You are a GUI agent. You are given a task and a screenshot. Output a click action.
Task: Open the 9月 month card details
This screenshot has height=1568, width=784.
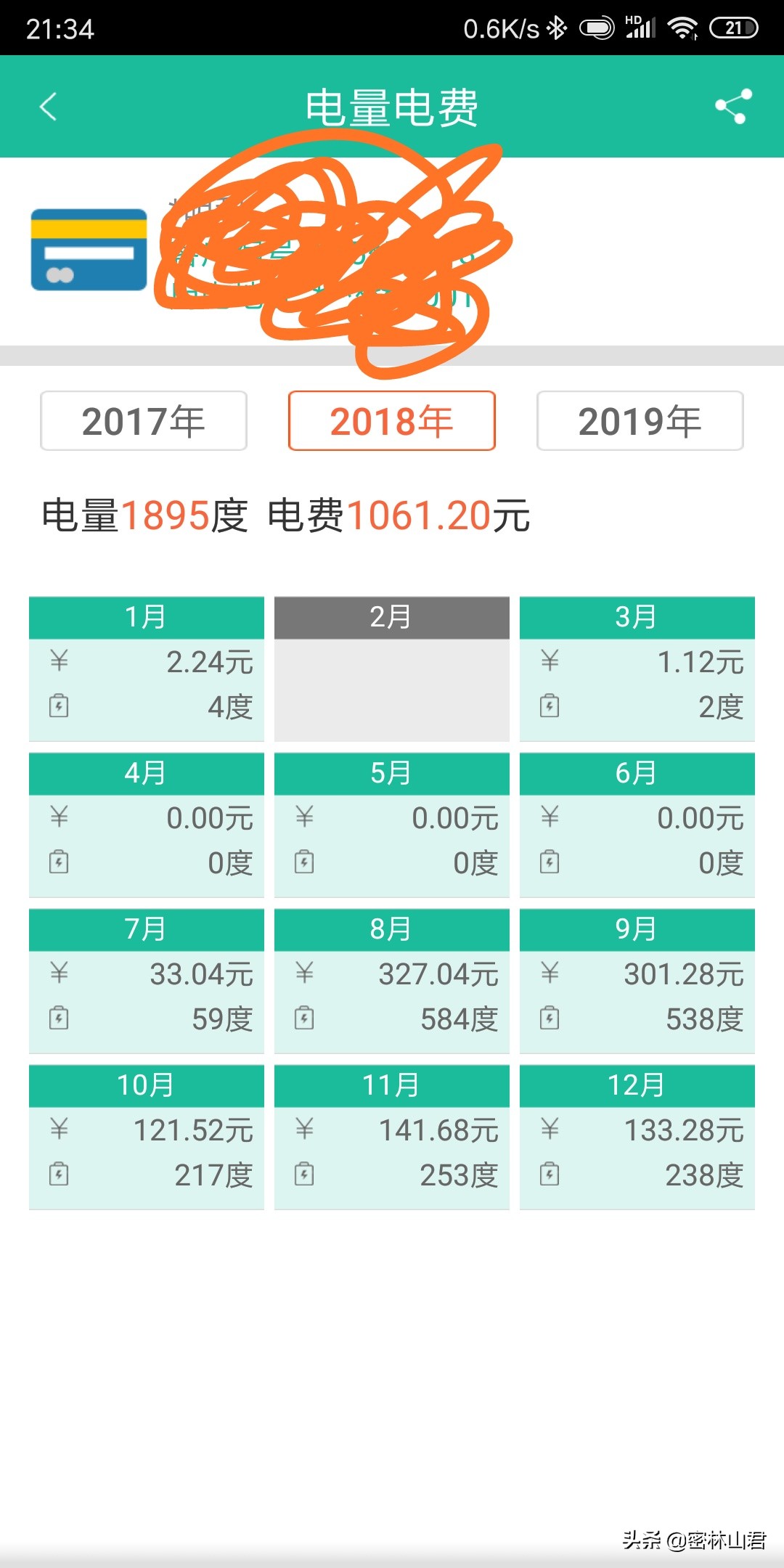(637, 980)
